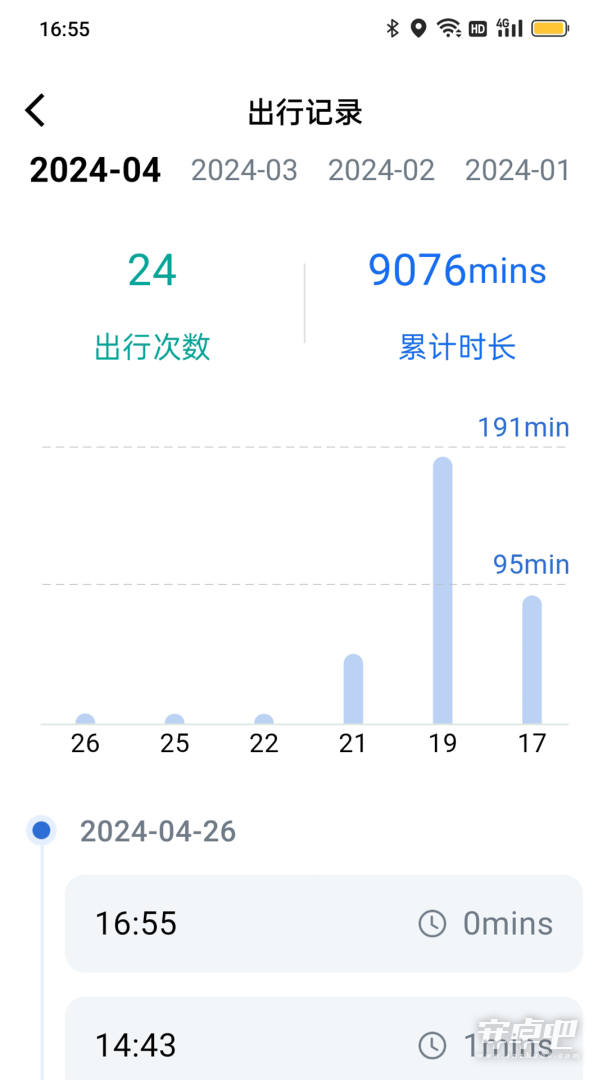Open the 14:43 trip record

[x=324, y=1039]
